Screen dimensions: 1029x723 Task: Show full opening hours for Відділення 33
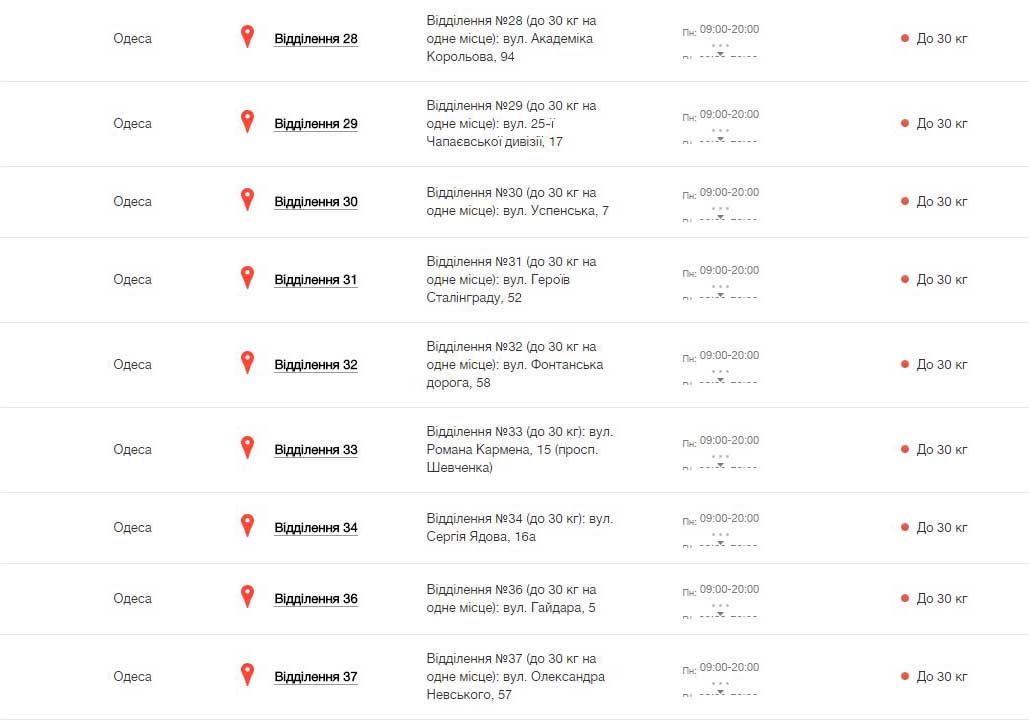[720, 463]
